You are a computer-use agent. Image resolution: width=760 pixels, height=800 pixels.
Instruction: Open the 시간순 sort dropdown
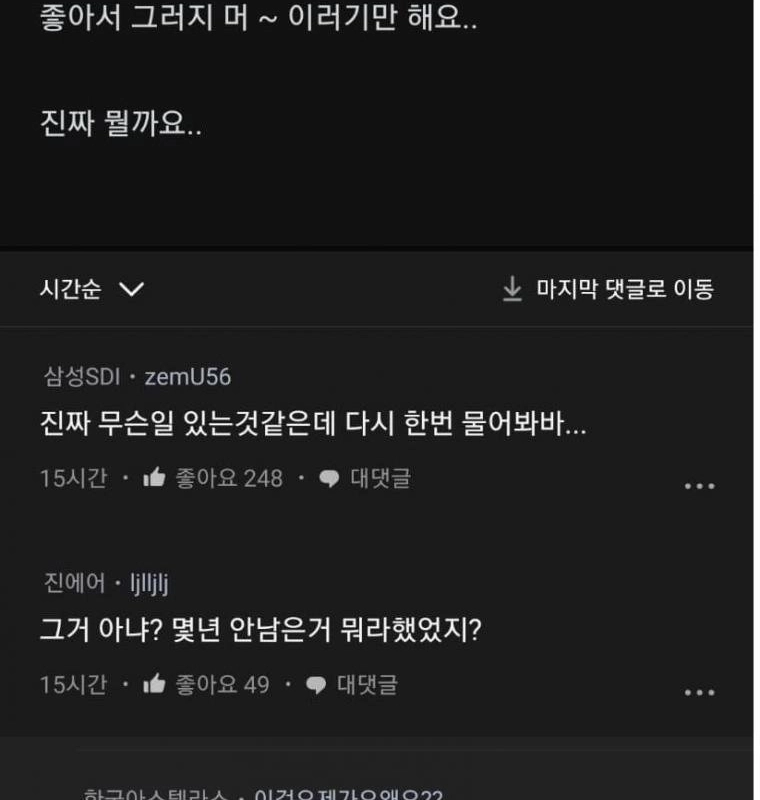click(92, 290)
